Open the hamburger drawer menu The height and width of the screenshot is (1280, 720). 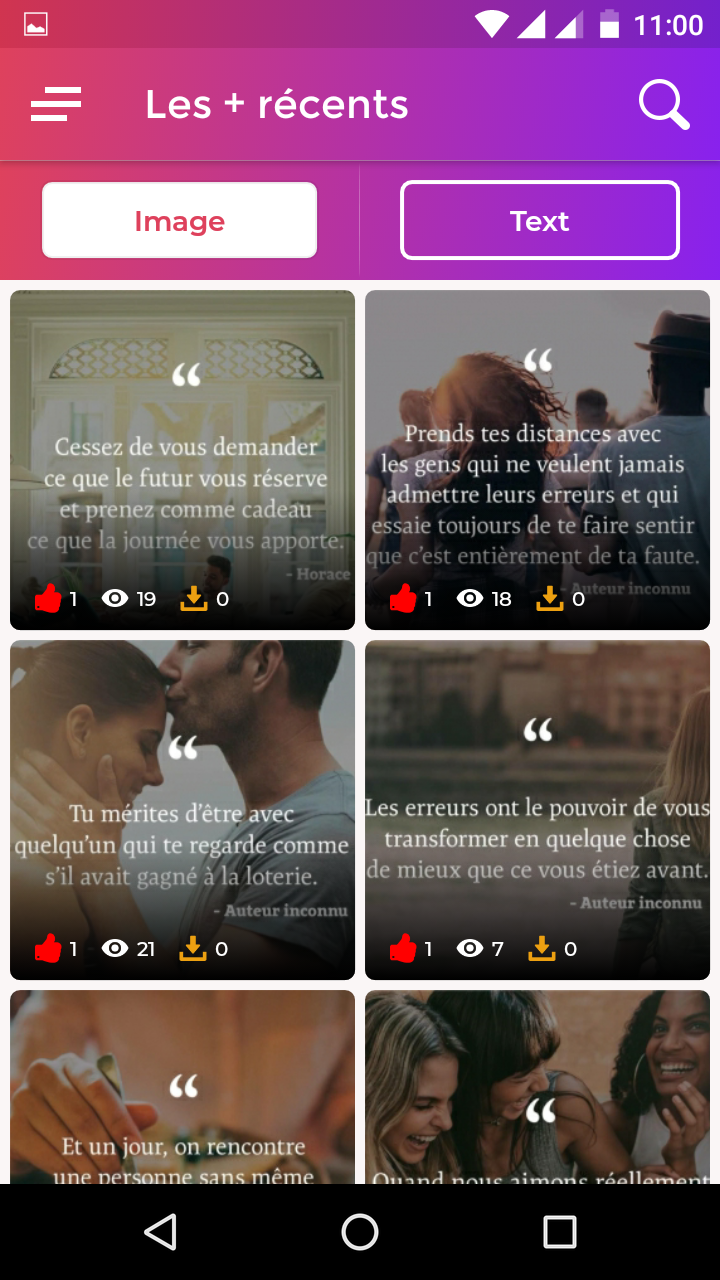[56, 104]
